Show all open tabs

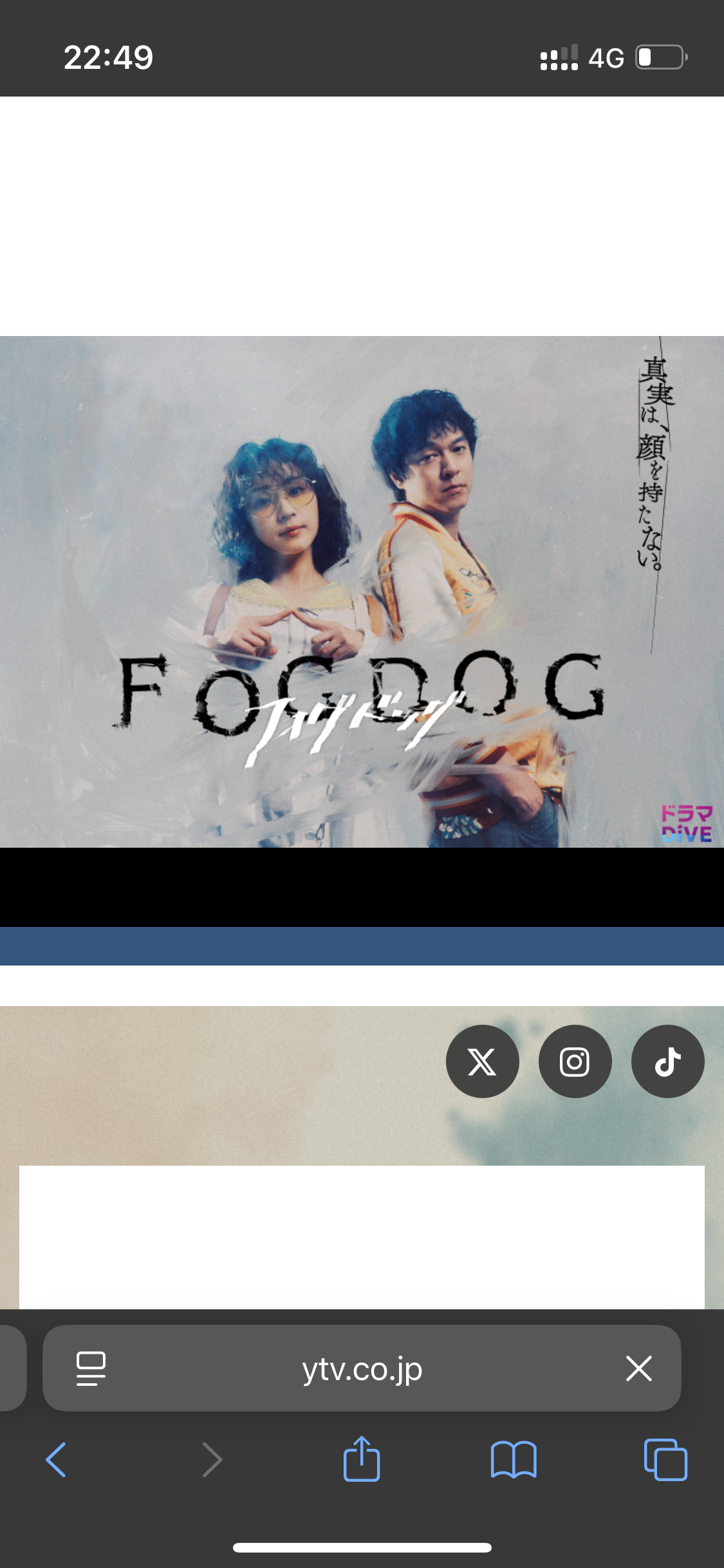(x=665, y=1460)
